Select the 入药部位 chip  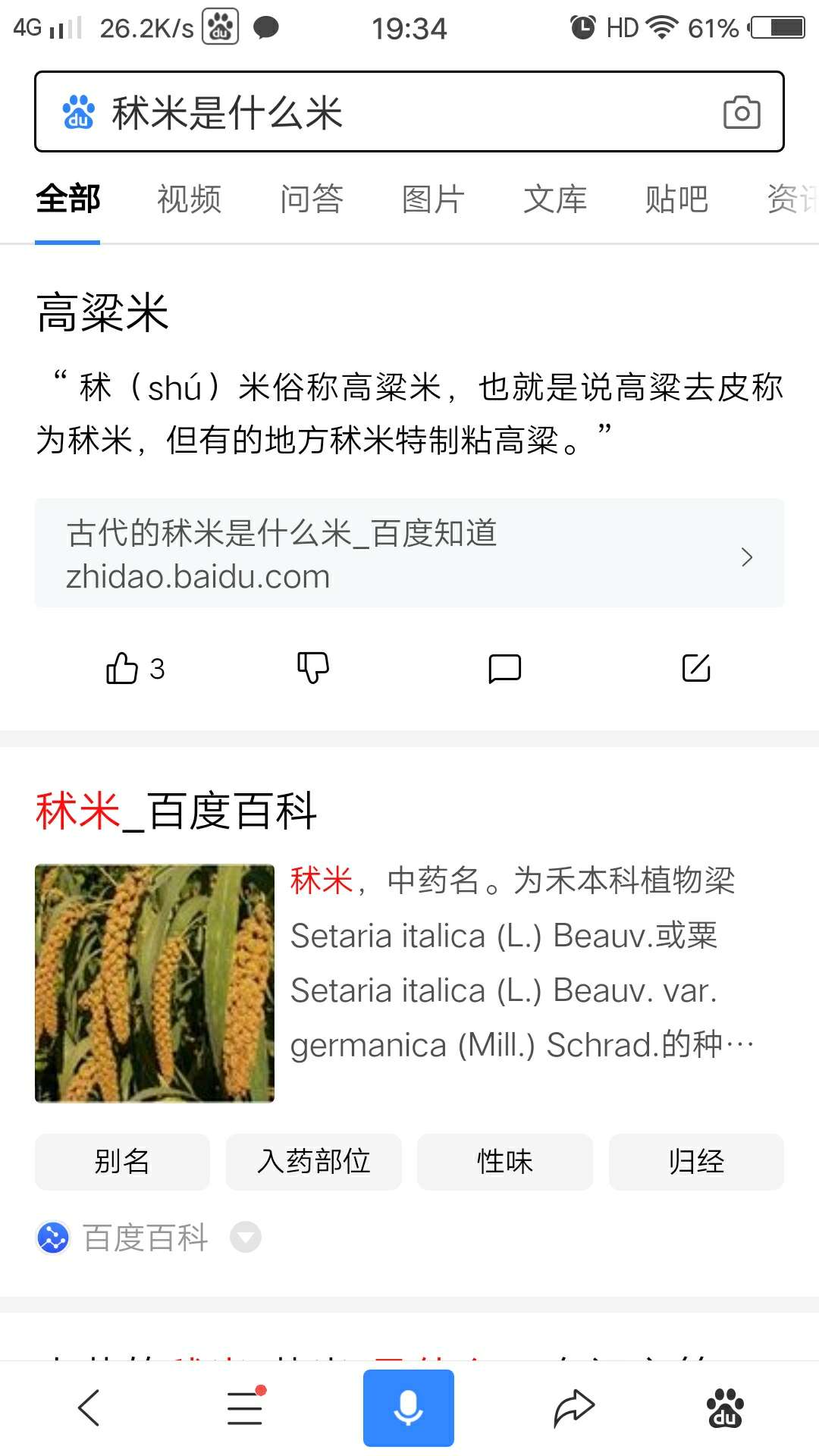click(x=313, y=1161)
